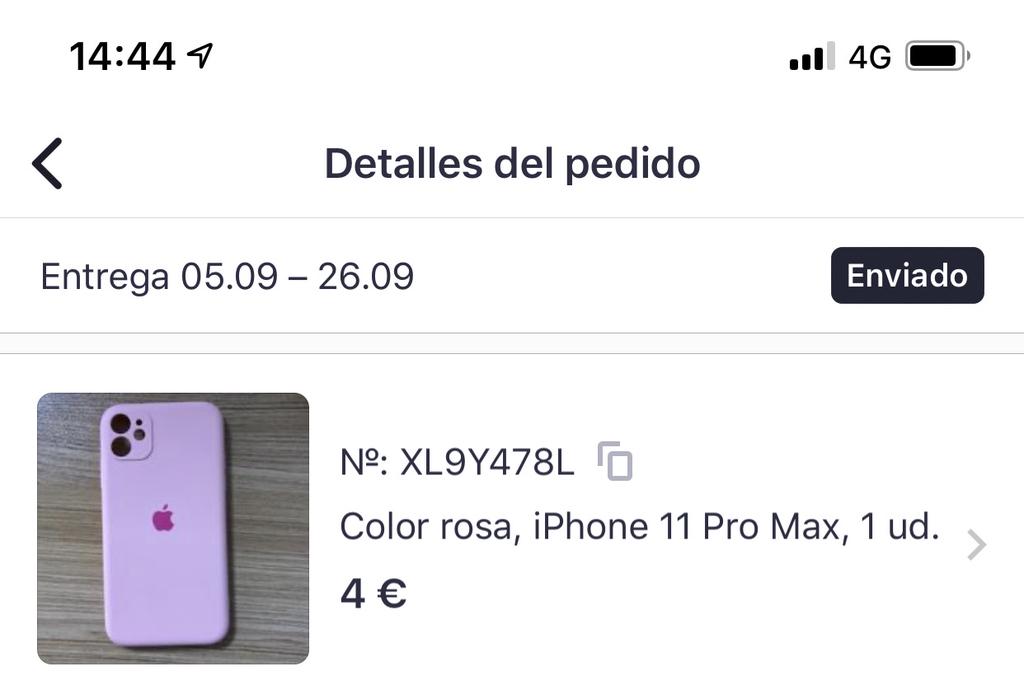Copy order number XL9Y478L

[x=616, y=461]
